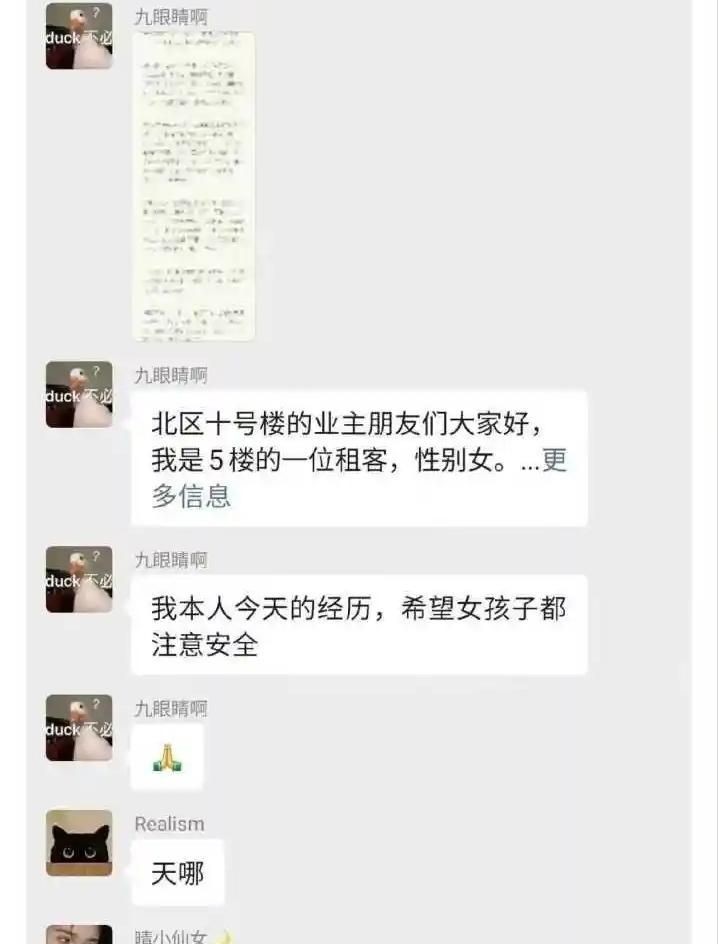Open Realism's black cat avatar
The height and width of the screenshot is (944, 718).
tap(79, 842)
